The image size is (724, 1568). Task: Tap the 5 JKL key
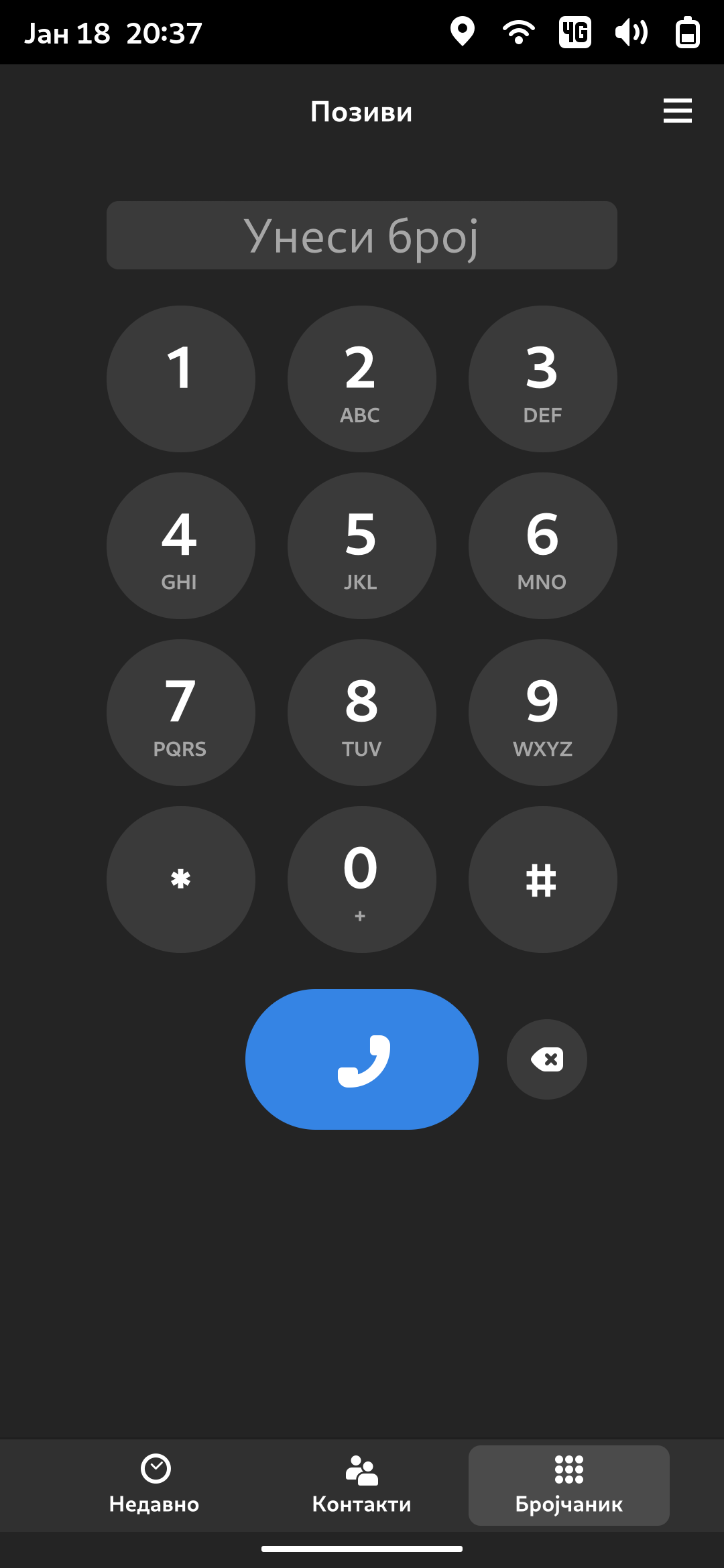coord(362,546)
